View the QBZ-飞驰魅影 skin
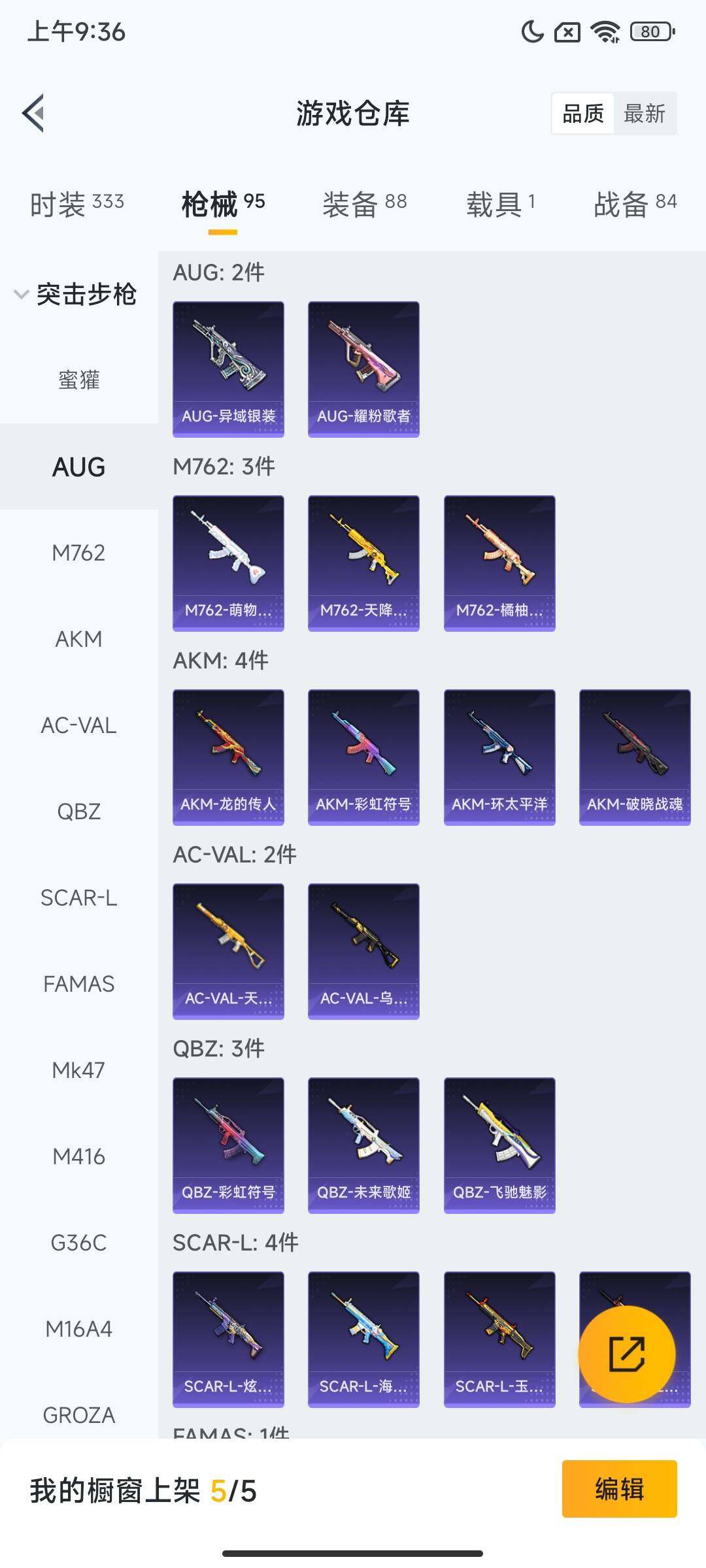 (x=499, y=1145)
